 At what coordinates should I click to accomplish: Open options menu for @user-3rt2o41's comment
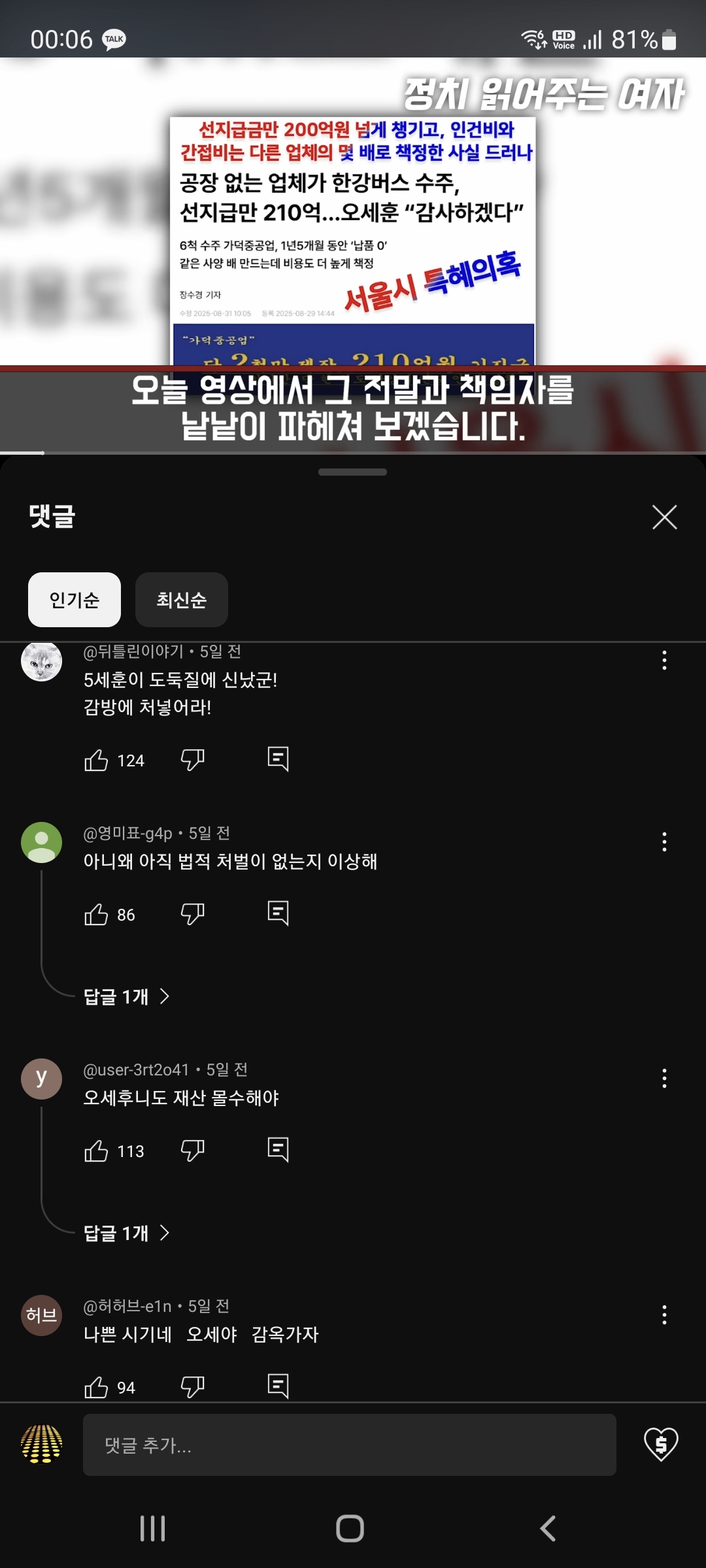[x=664, y=1078]
